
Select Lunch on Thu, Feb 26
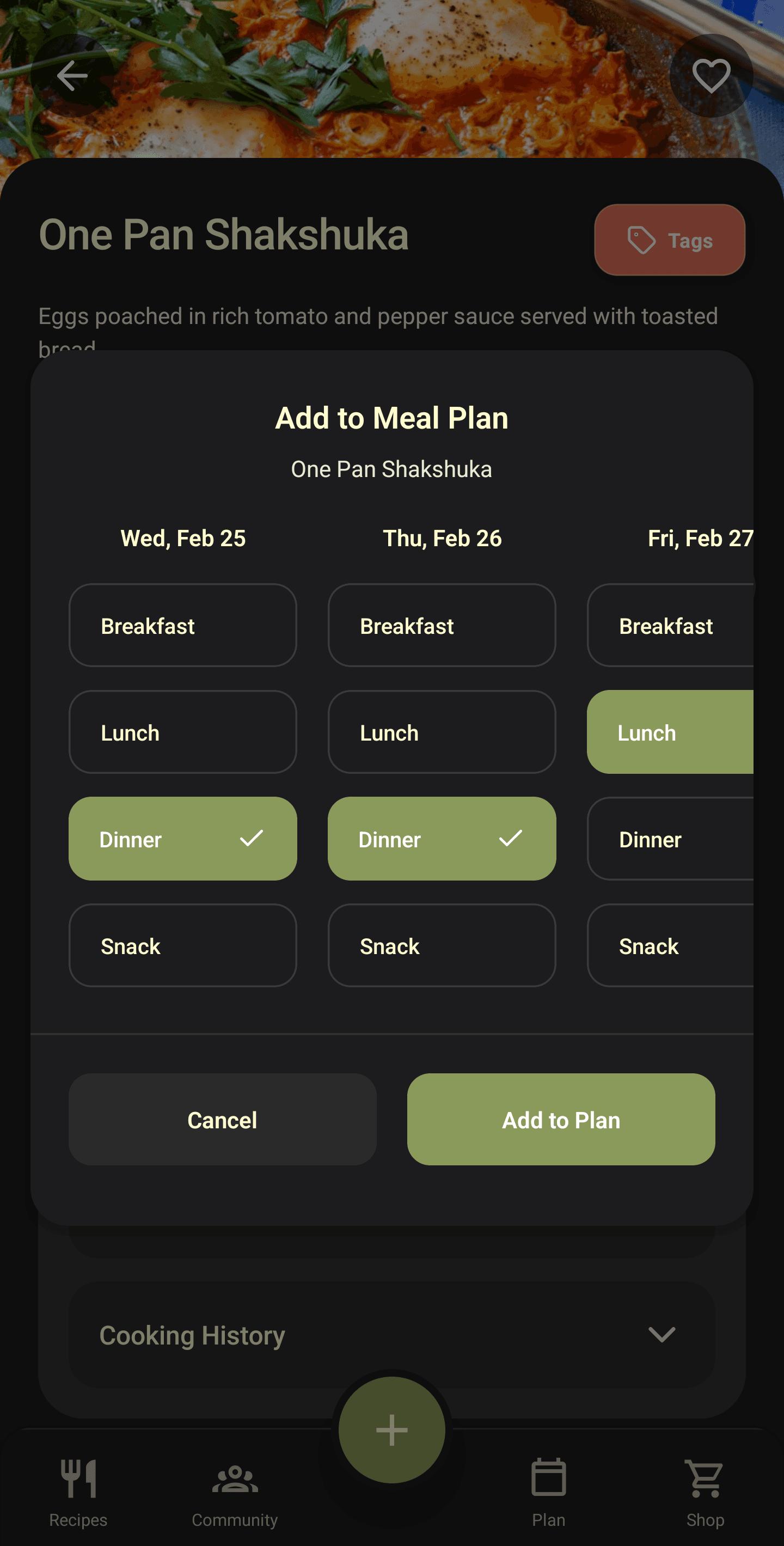pyautogui.click(x=442, y=732)
